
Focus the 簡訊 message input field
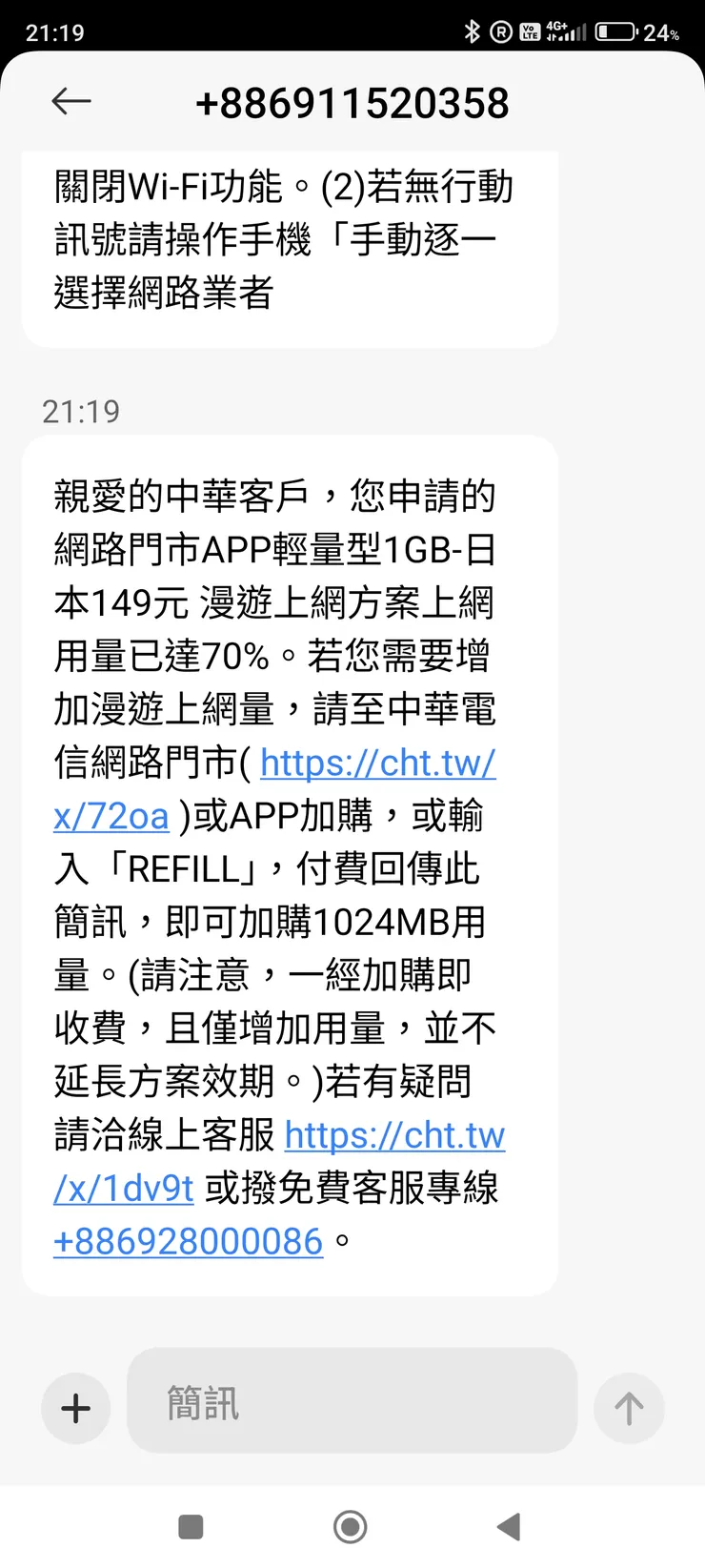352,1403
